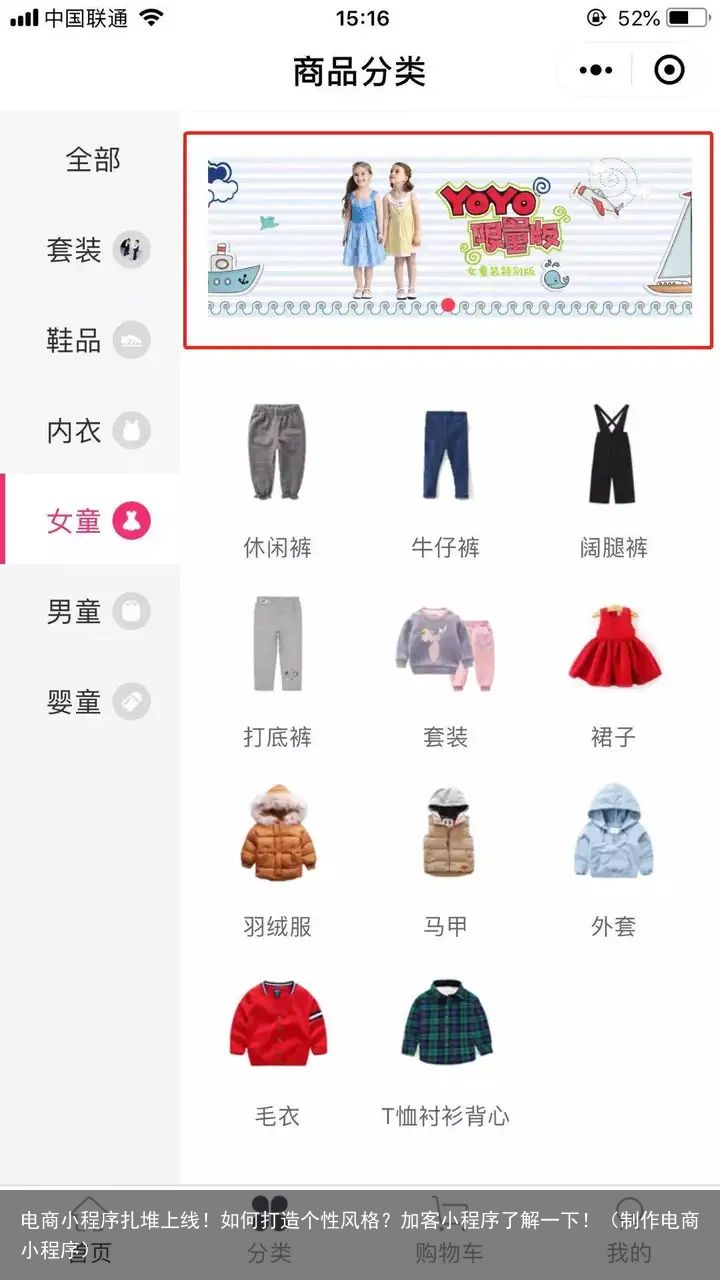720x1280 pixels.
Task: Select the 全部 category
Action: (93, 159)
